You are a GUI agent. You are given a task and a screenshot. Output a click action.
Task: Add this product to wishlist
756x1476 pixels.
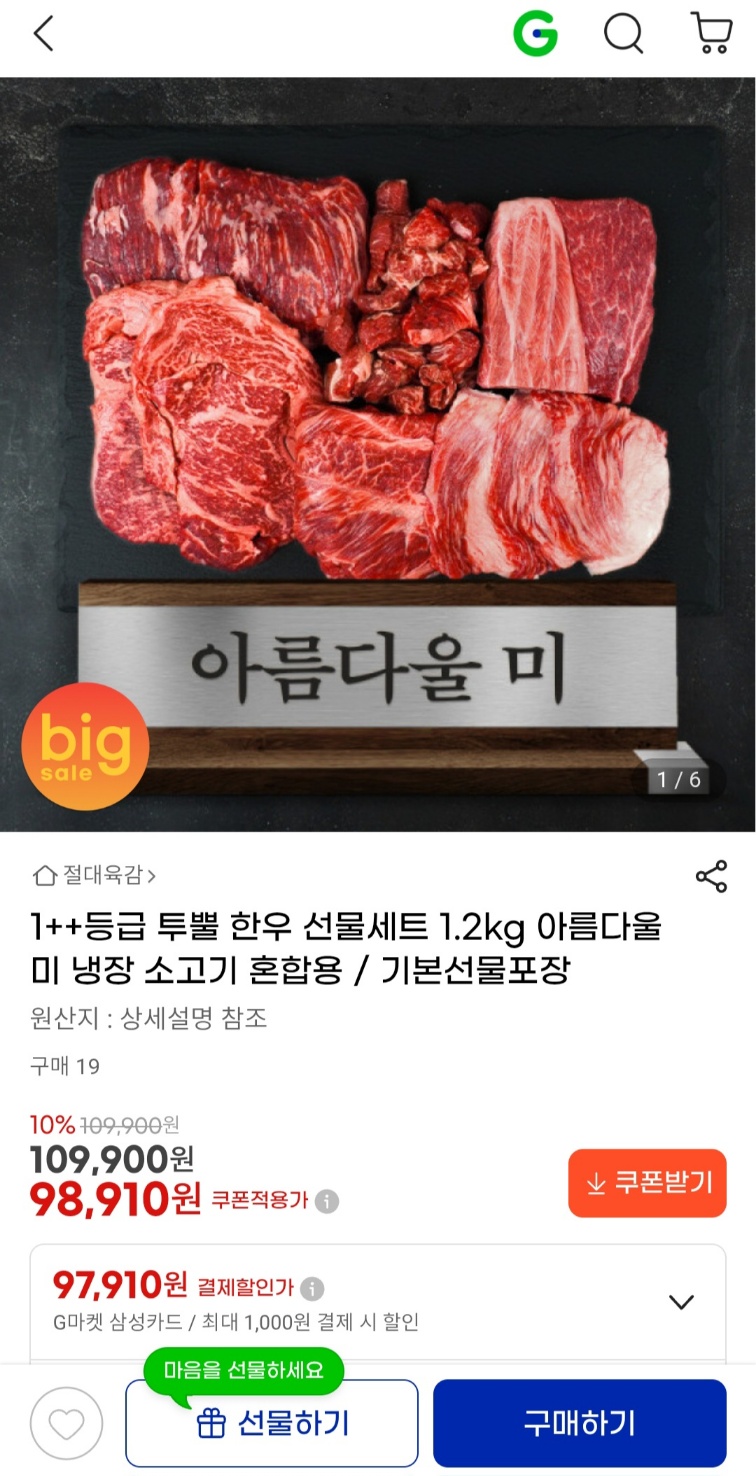click(66, 1423)
